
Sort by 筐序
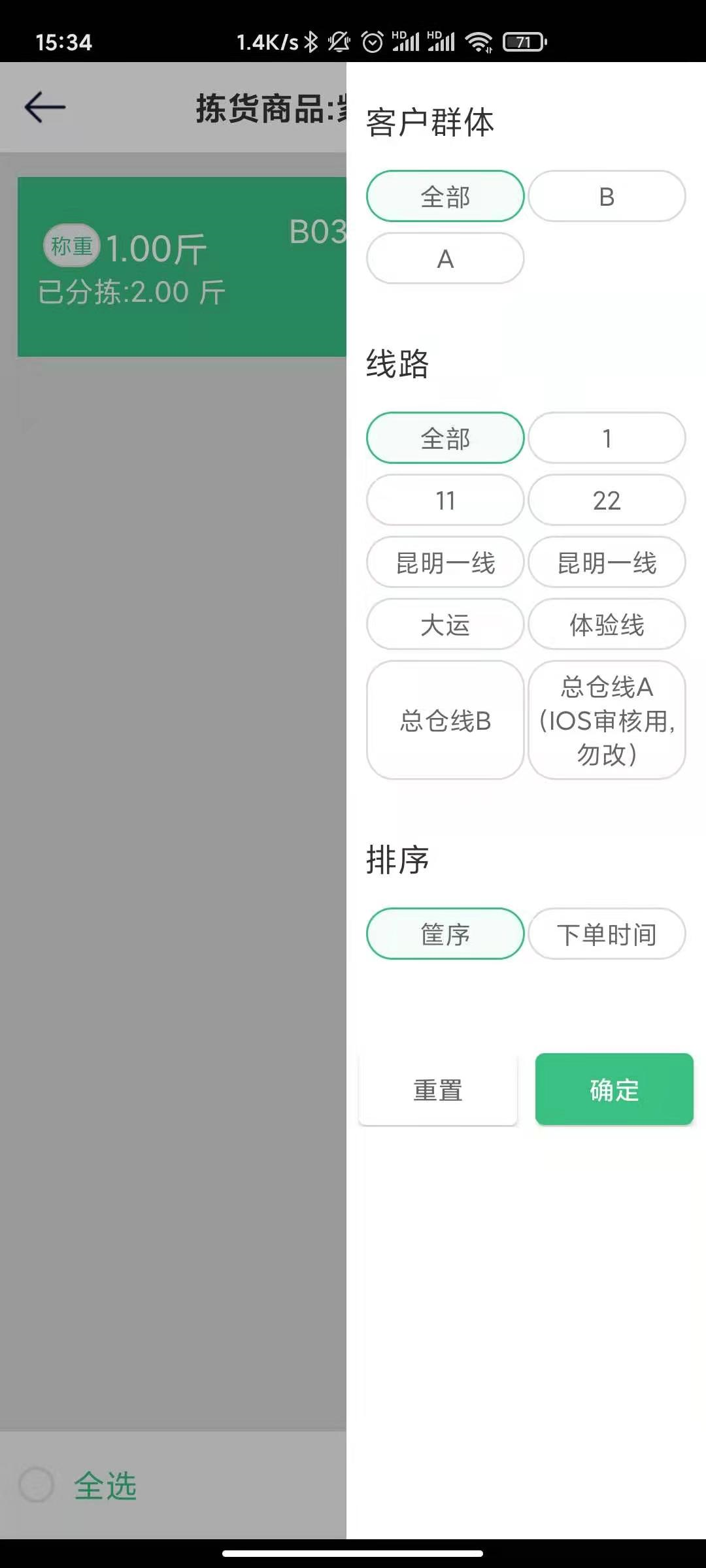[x=445, y=934]
